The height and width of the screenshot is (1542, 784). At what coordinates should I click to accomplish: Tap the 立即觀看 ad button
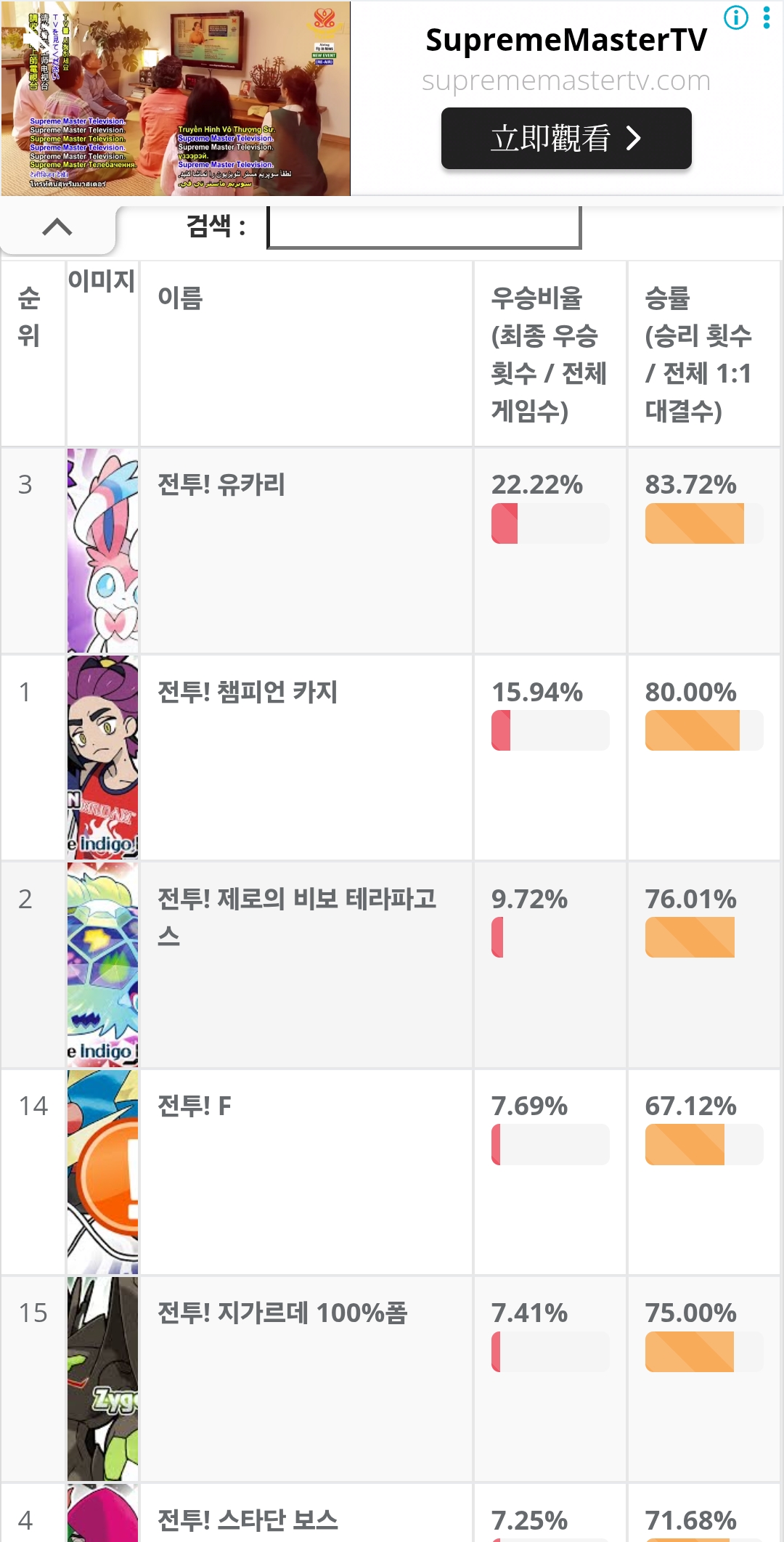click(x=566, y=139)
